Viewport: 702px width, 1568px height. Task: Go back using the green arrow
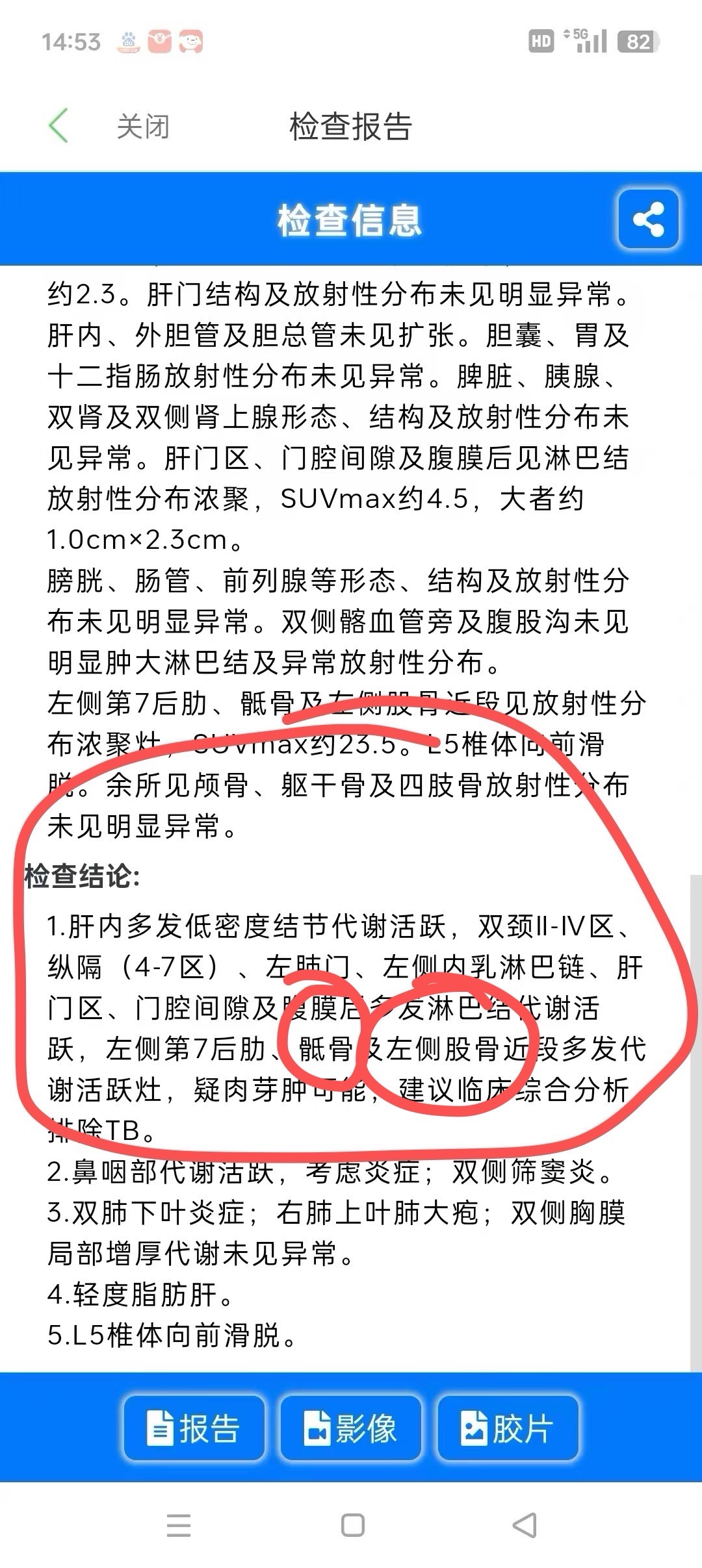pyautogui.click(x=58, y=125)
